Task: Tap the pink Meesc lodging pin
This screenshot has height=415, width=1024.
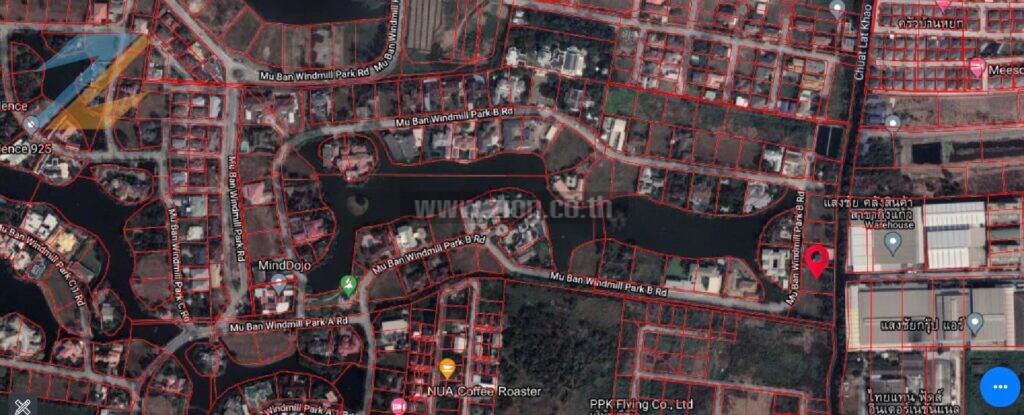Action: point(977,67)
